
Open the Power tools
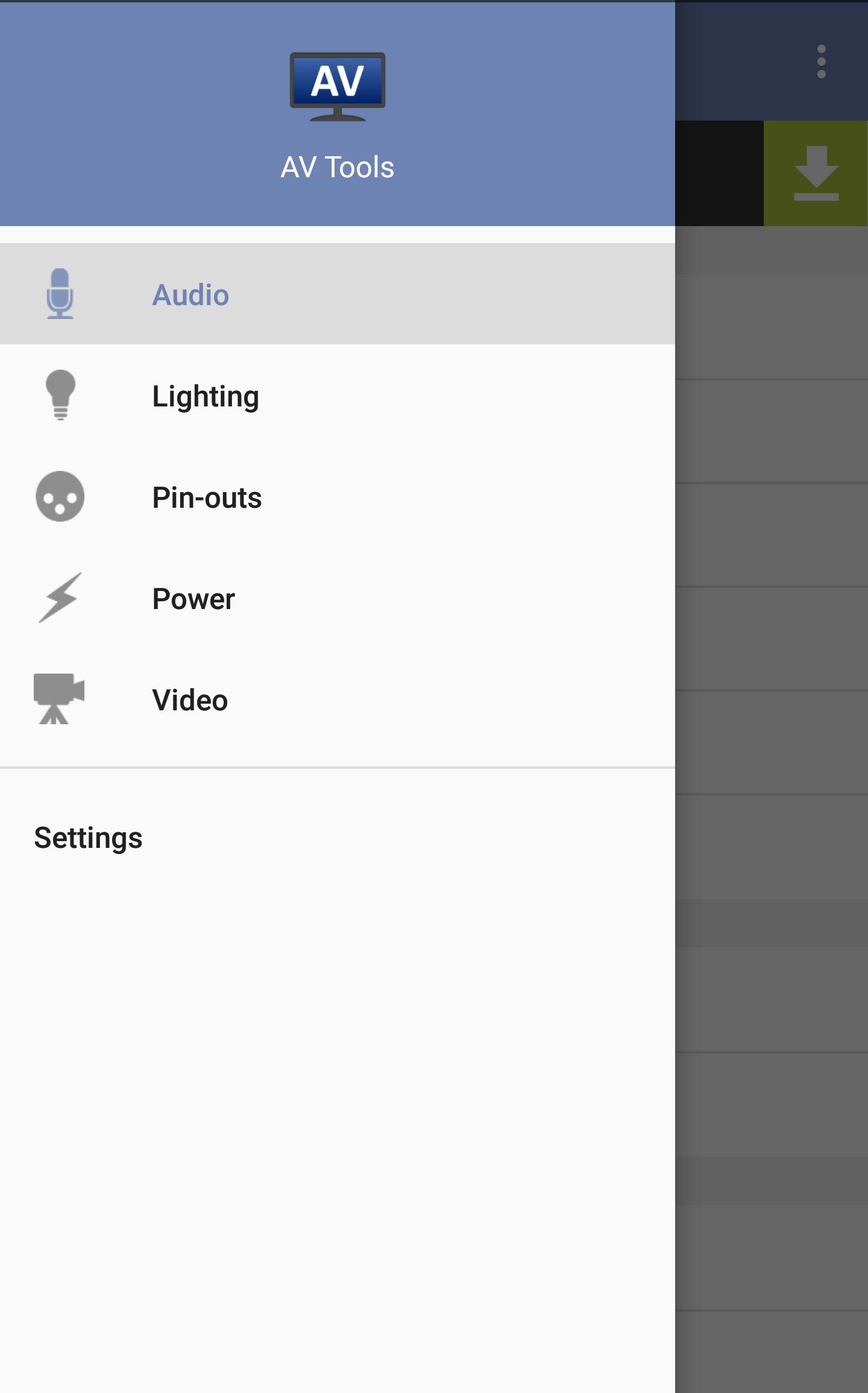coord(338,598)
